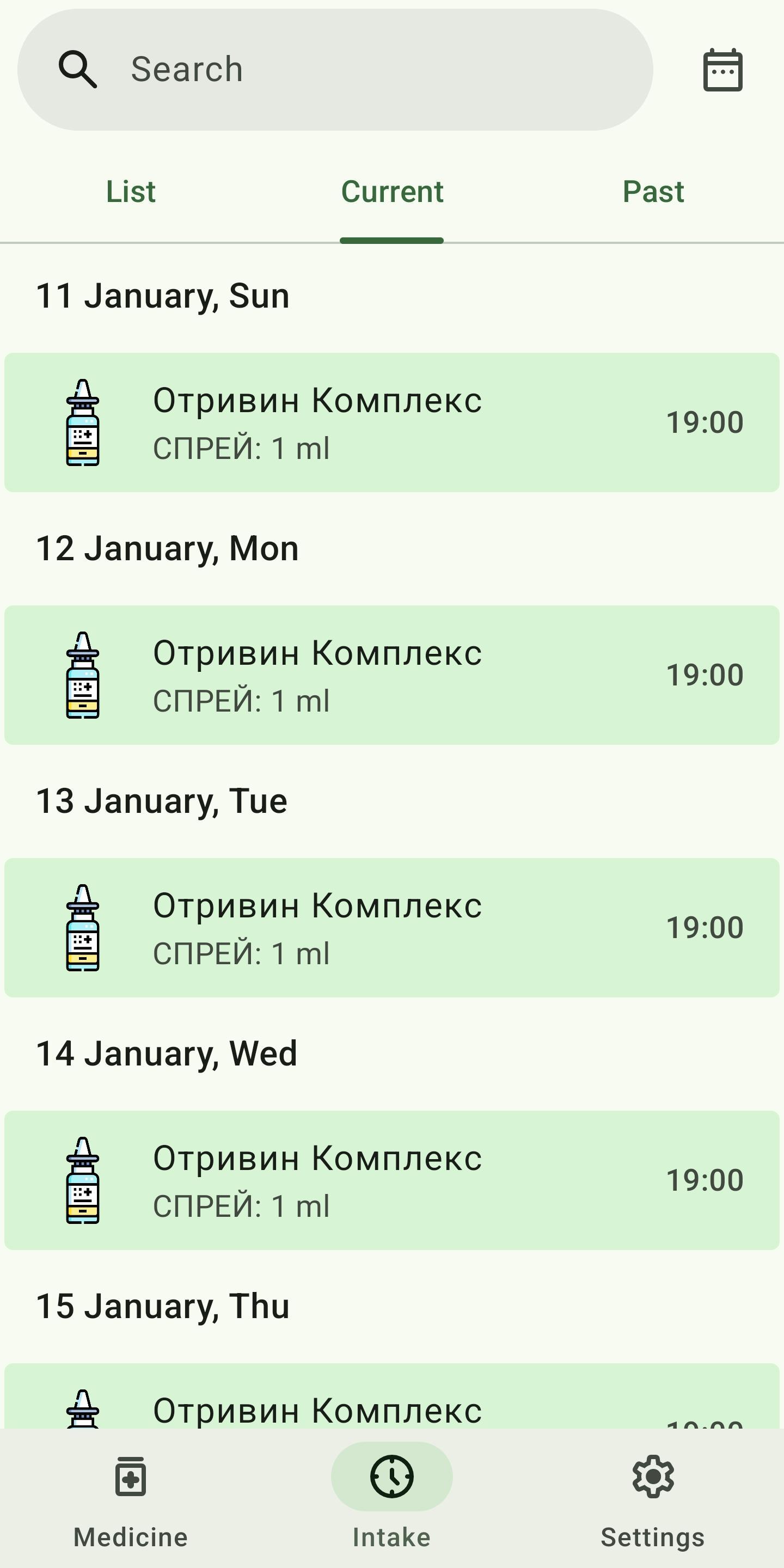Show the Past intakes tab
The height and width of the screenshot is (1568, 784).
click(653, 192)
